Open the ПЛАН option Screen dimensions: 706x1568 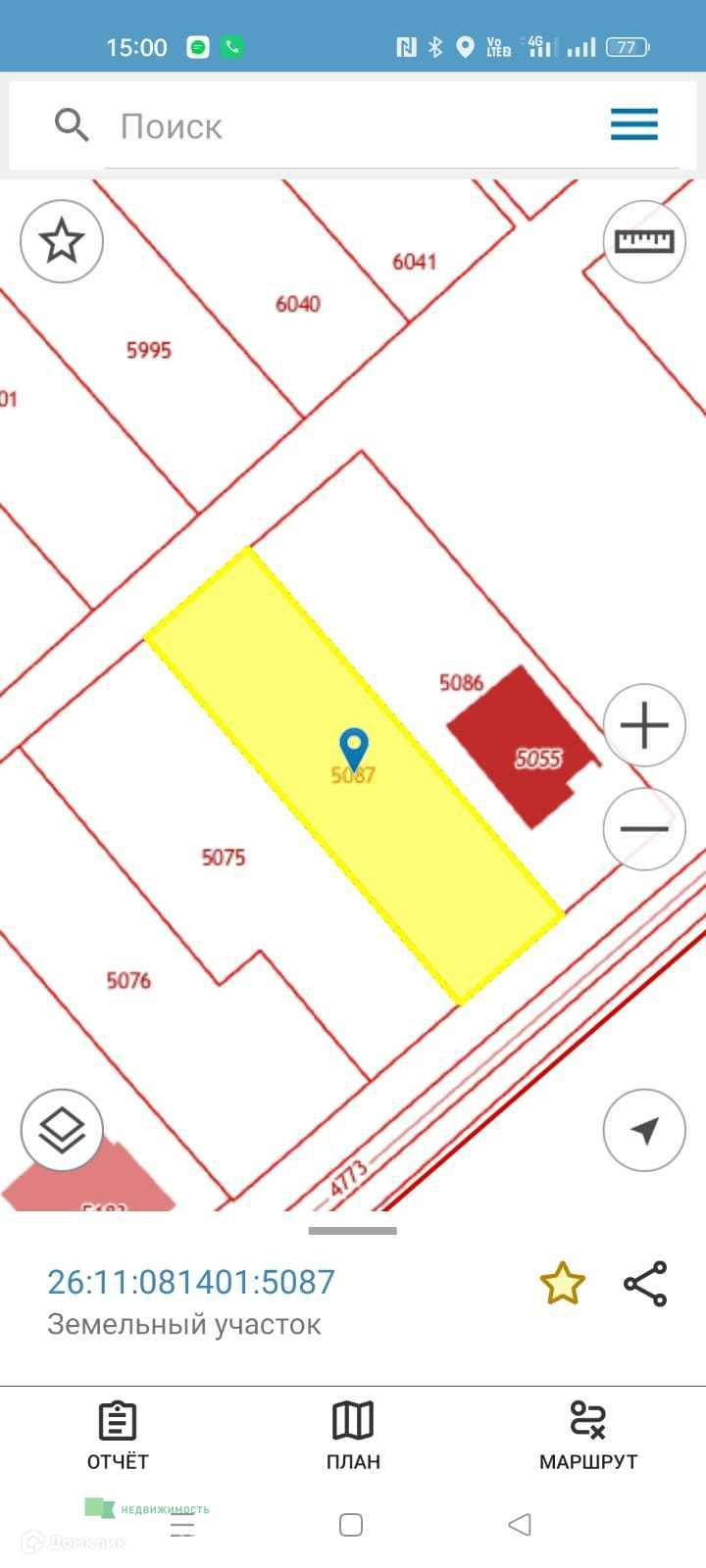point(353,1436)
